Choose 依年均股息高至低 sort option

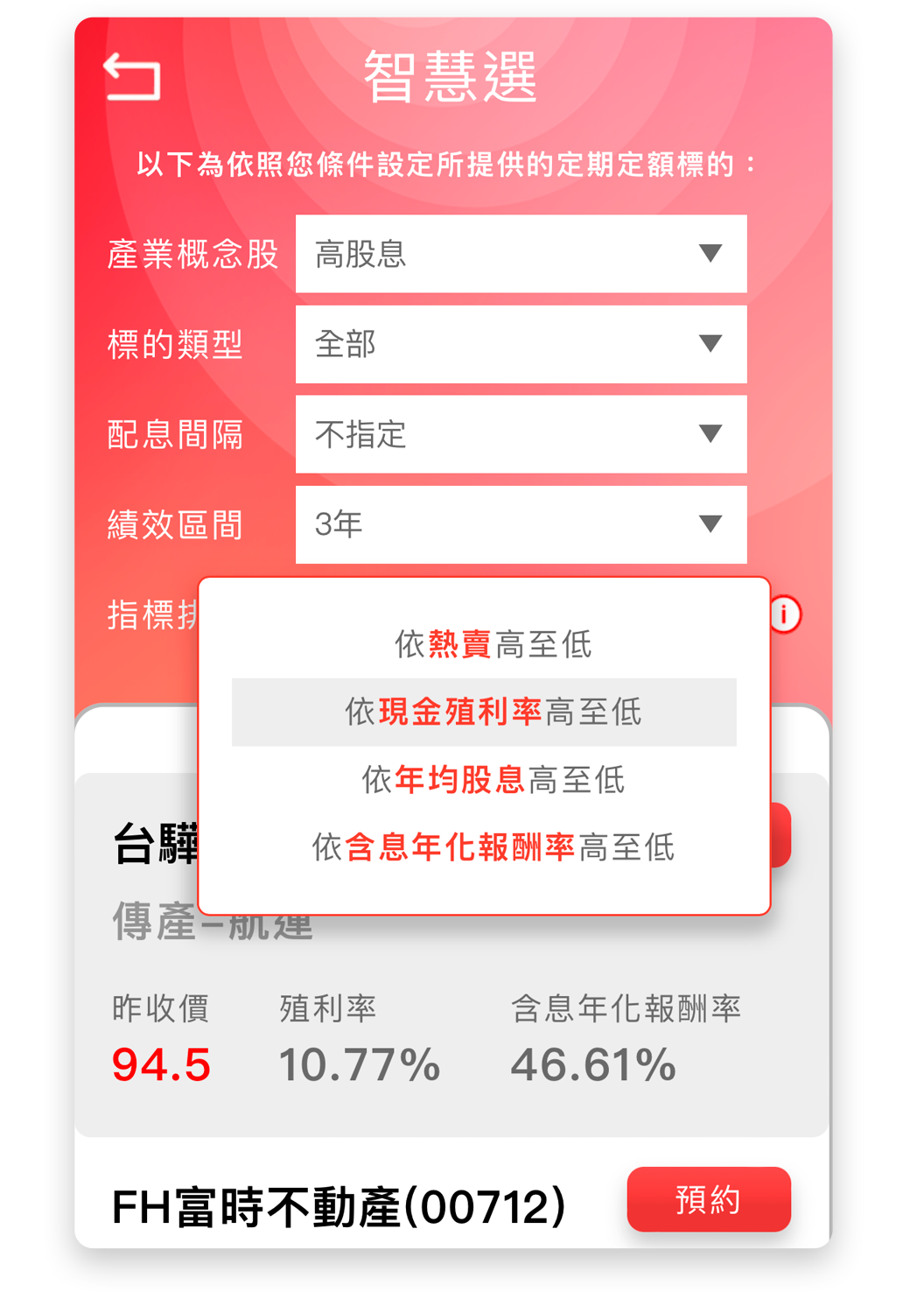click(x=493, y=779)
